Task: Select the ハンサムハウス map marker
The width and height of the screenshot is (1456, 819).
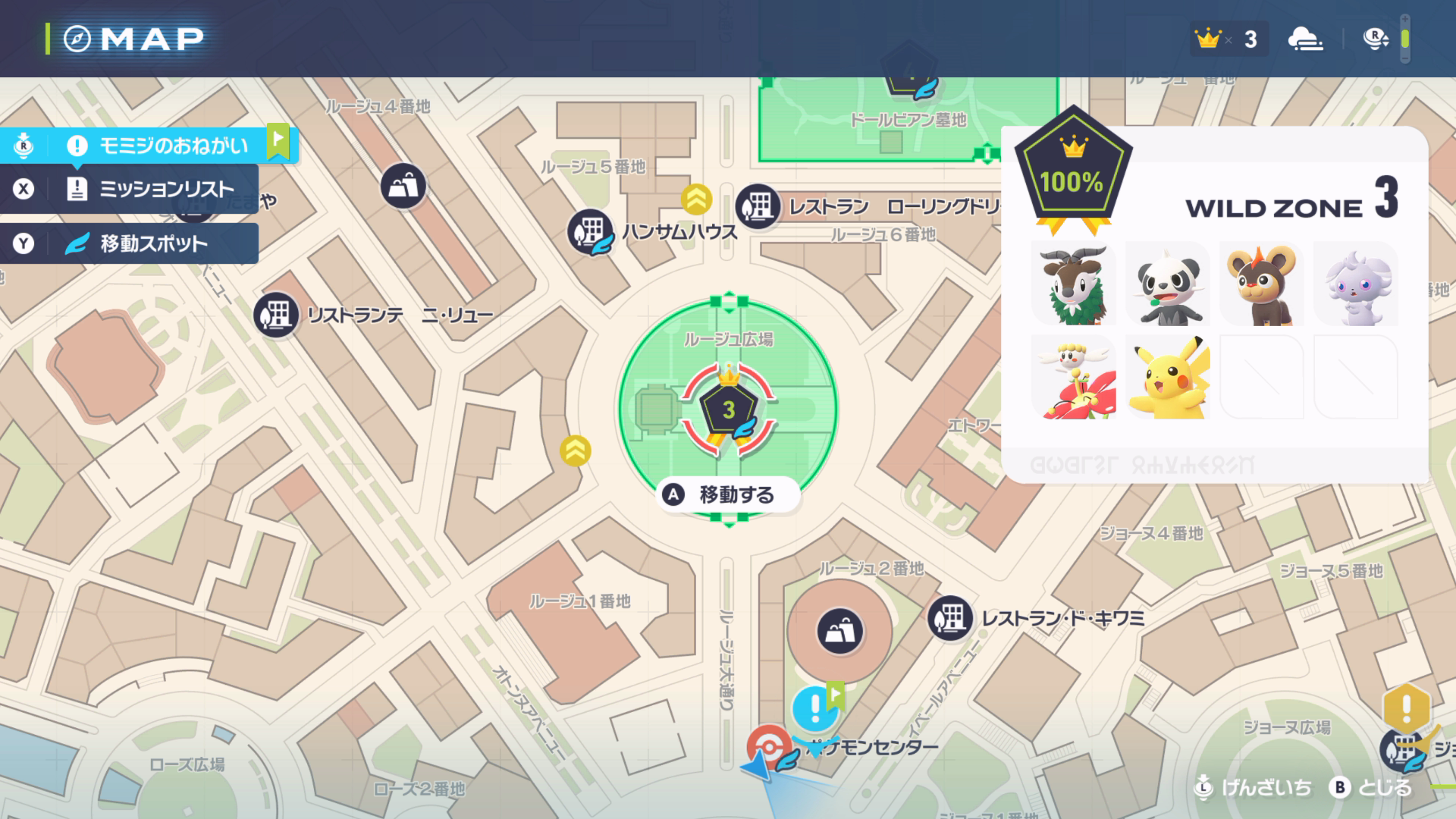Action: click(x=591, y=230)
